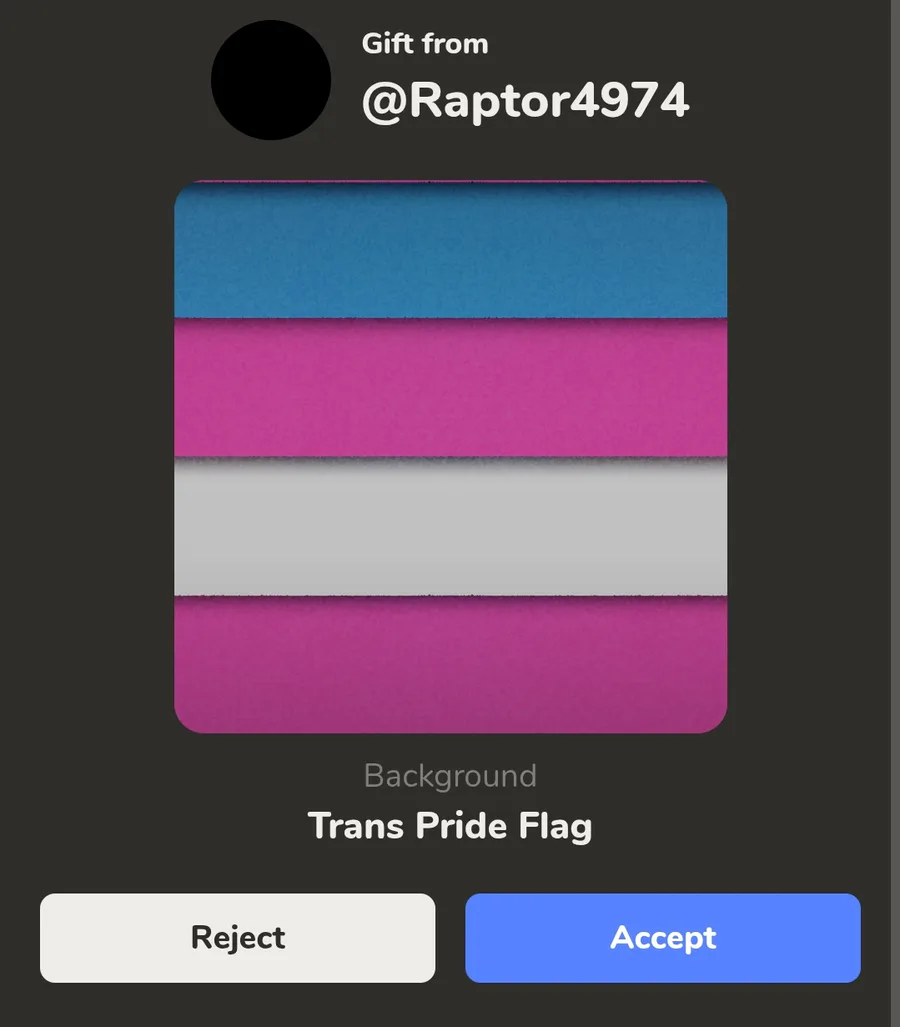
Task: Reject the gifted background
Action: pos(237,938)
